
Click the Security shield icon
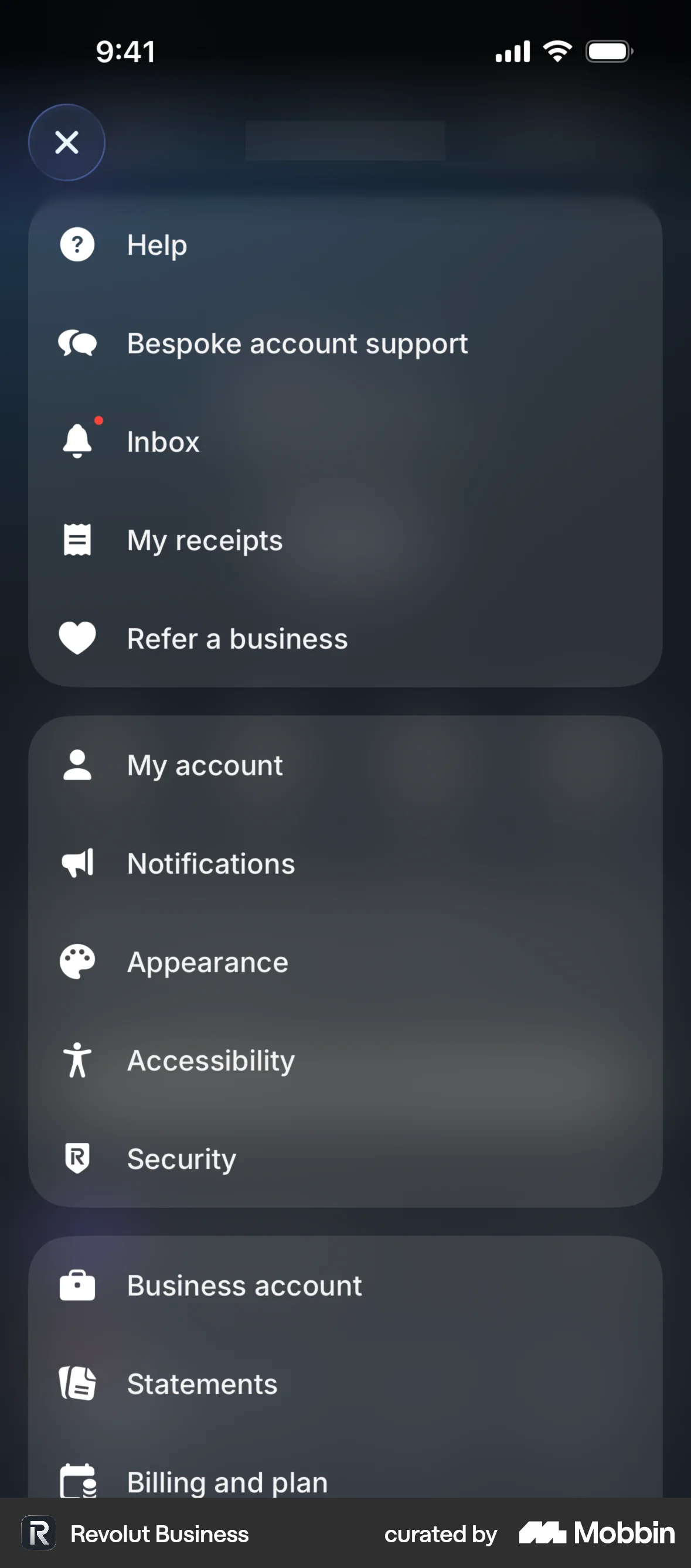point(77,1158)
